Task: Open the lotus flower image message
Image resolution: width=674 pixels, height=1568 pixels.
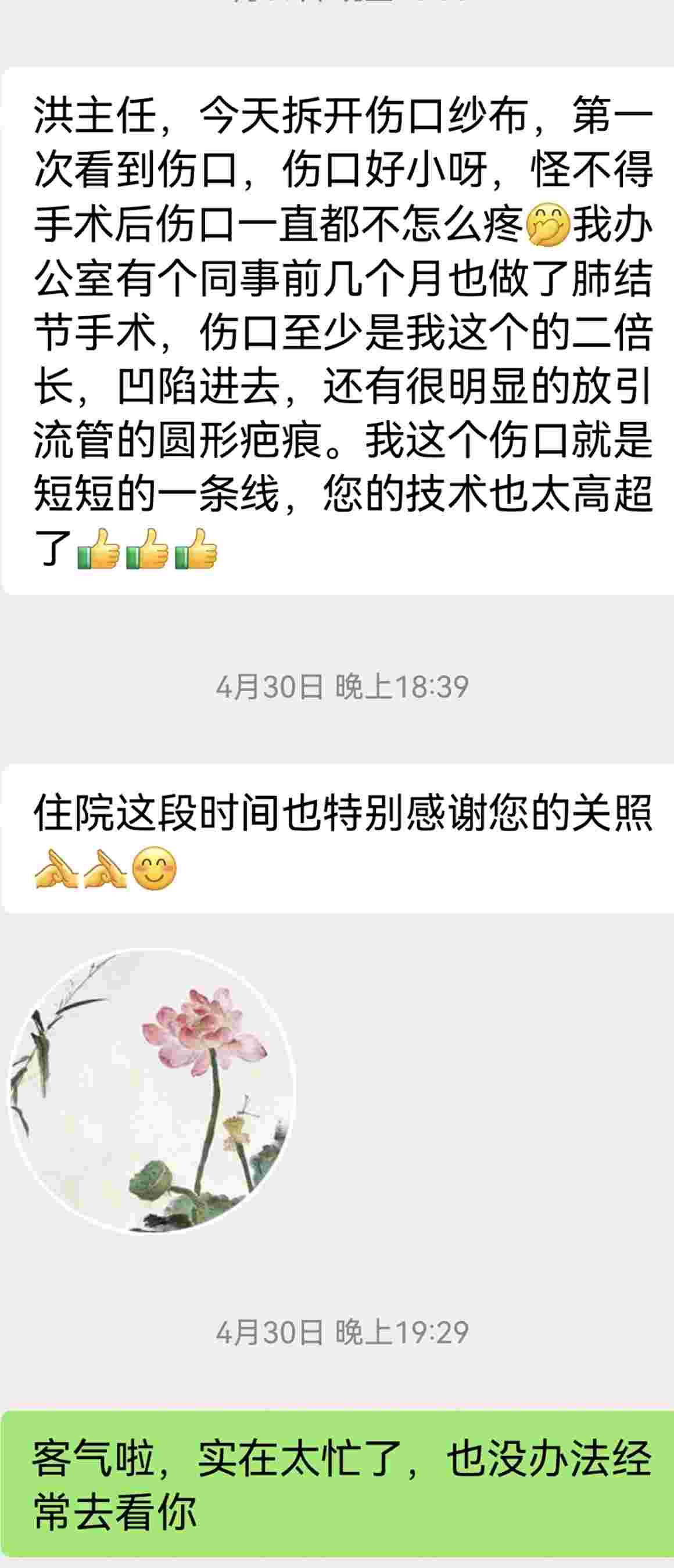Action: click(x=152, y=1091)
